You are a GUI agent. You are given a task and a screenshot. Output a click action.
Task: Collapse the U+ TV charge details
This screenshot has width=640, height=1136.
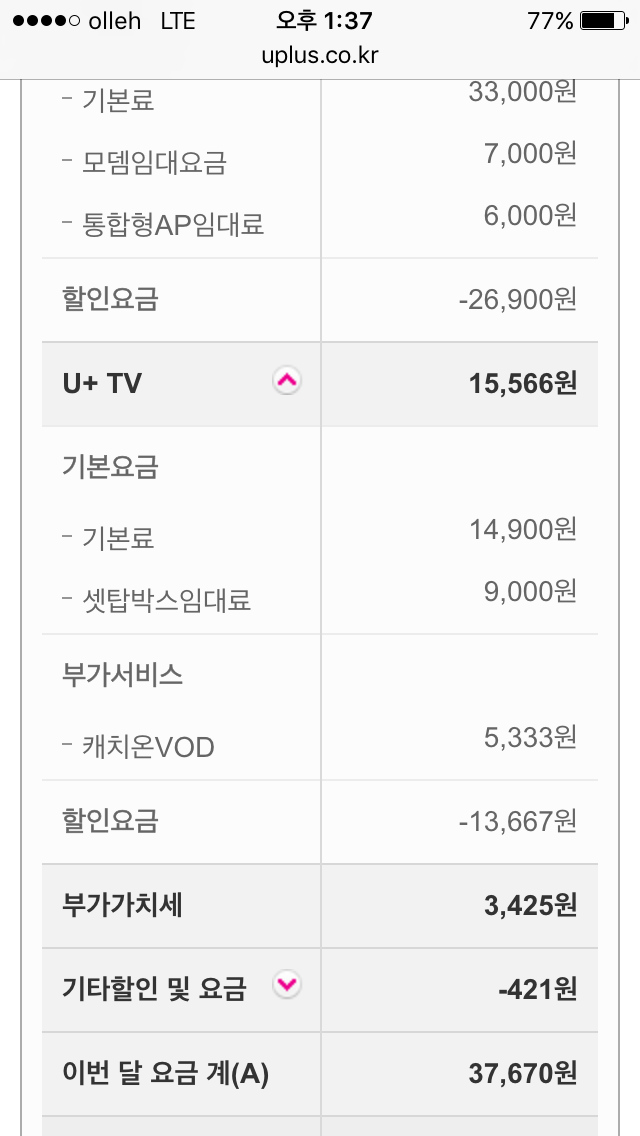tap(287, 381)
